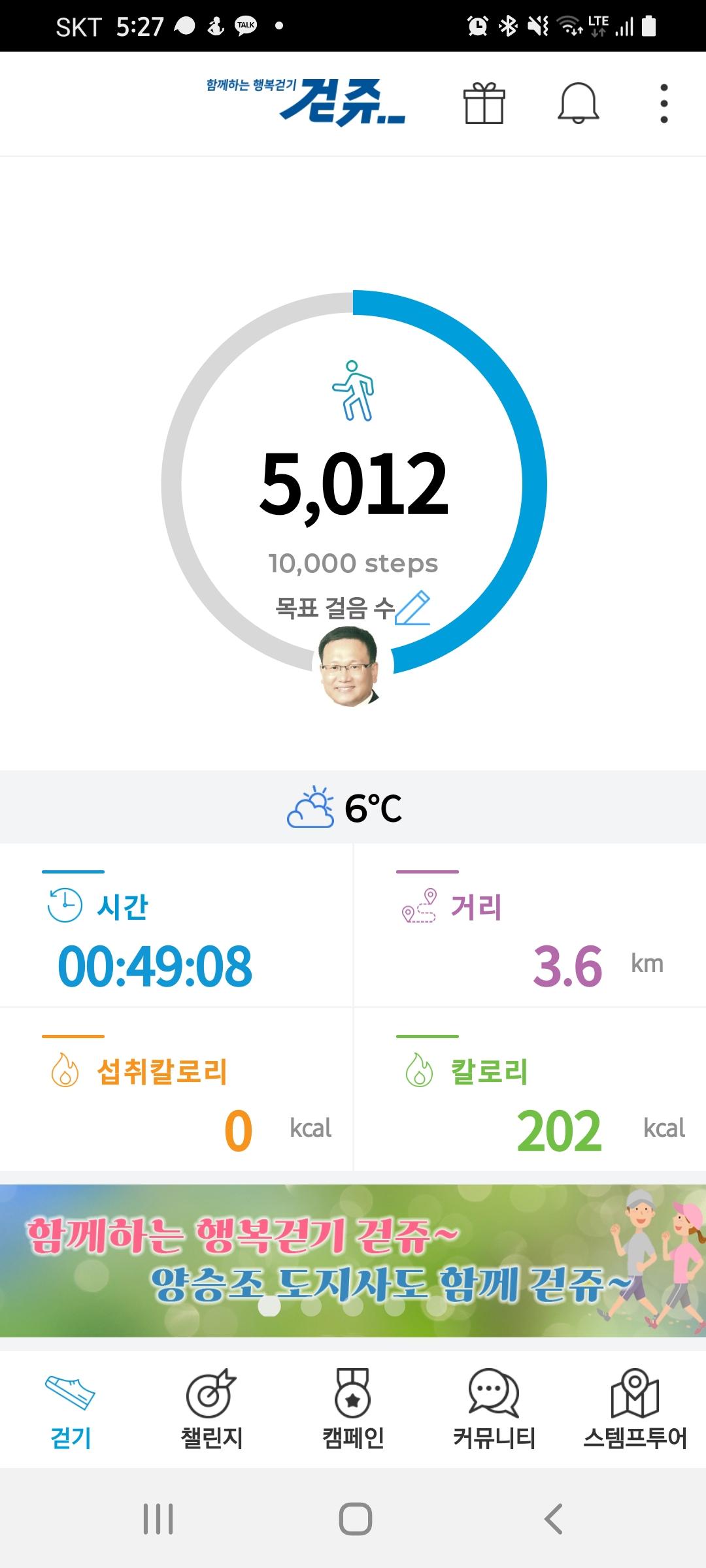Open the 함께하는 행복걷기 걷쥬 banner
706x1568 pixels.
pyautogui.click(x=353, y=1260)
